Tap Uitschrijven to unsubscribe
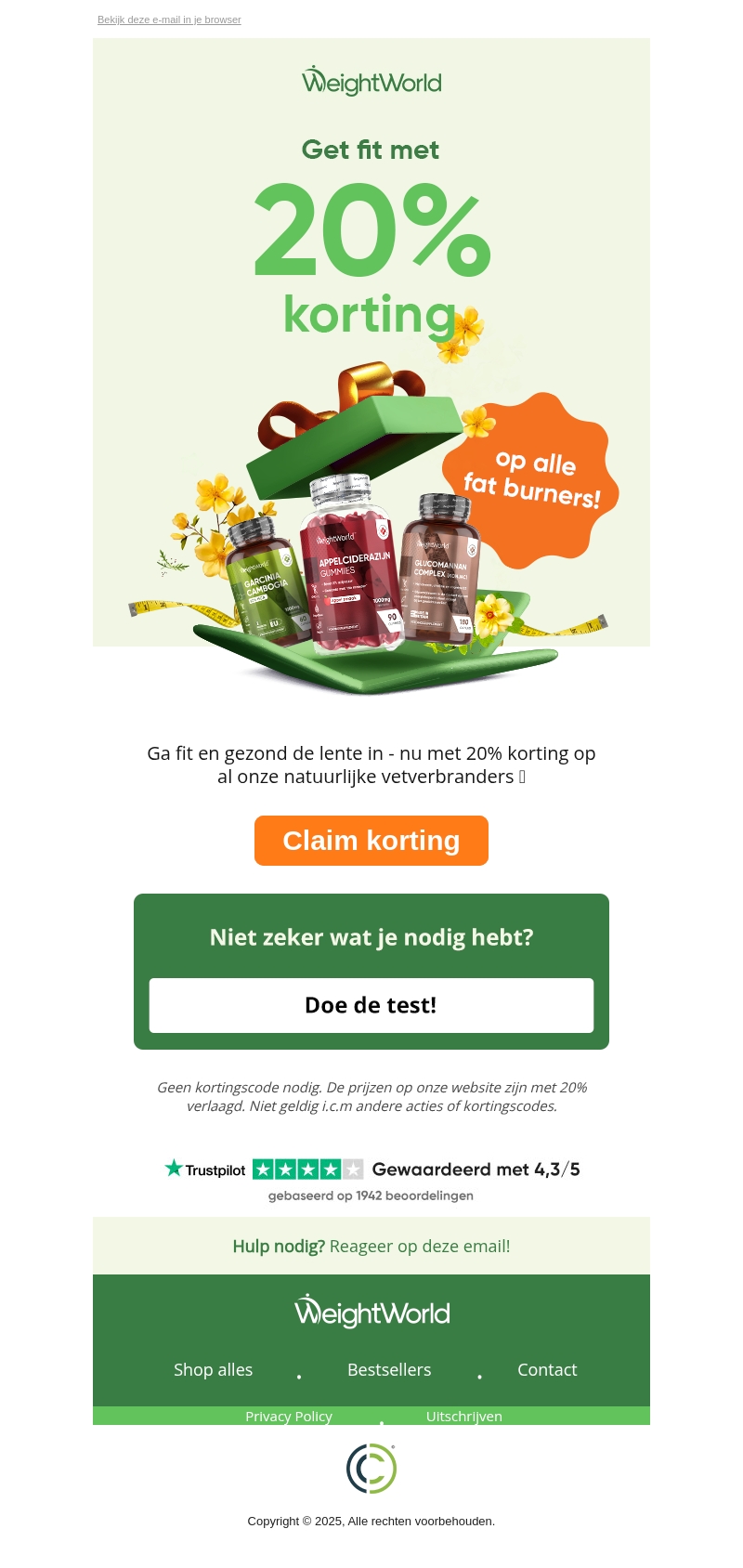The image size is (743, 1568). (463, 1417)
